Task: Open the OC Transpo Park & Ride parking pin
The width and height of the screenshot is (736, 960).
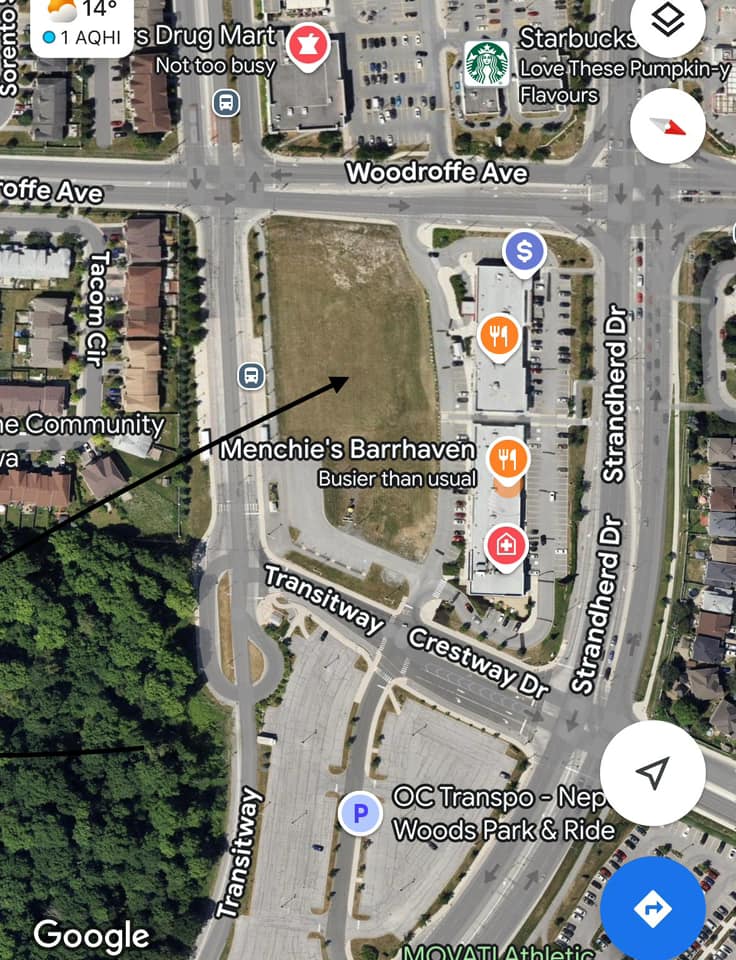Action: click(360, 813)
